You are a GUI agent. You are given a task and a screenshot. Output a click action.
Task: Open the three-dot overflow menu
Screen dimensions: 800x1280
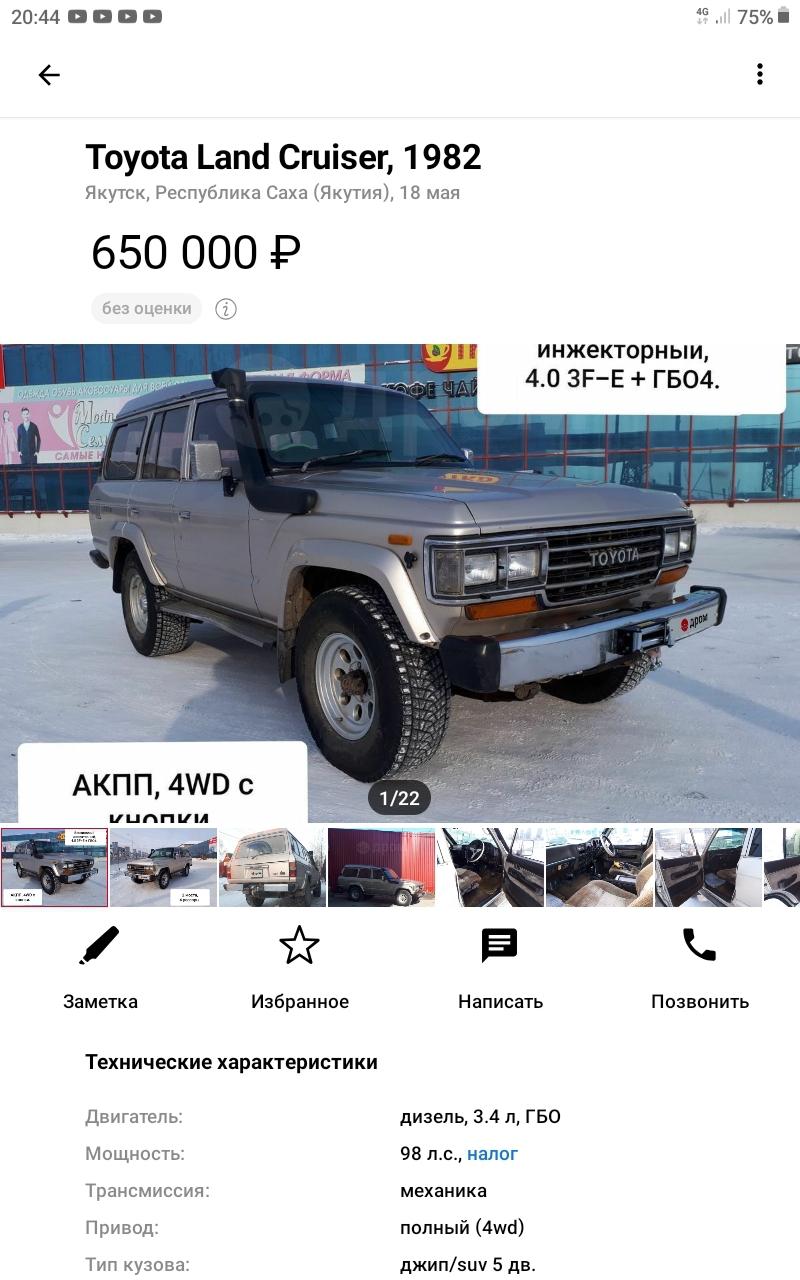click(x=760, y=74)
